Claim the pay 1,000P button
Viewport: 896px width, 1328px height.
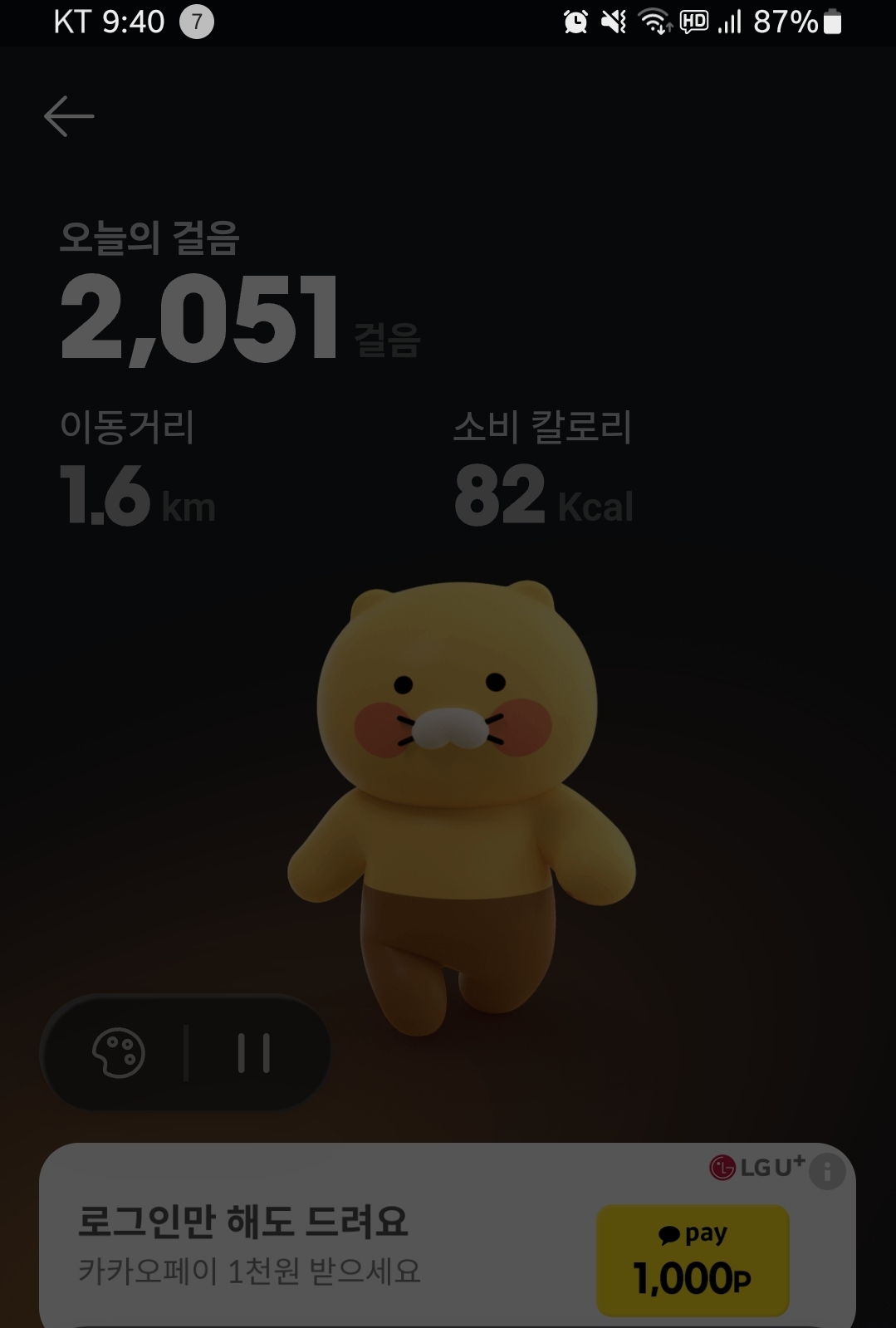coord(693,1261)
